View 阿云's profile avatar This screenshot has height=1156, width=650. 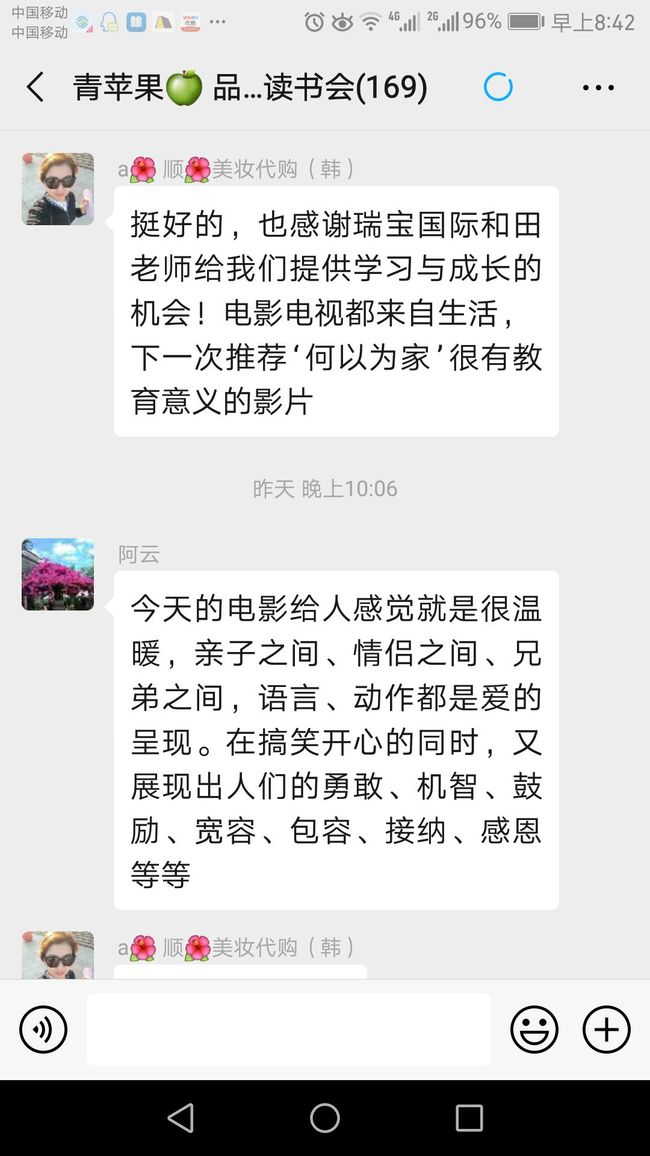click(x=58, y=574)
